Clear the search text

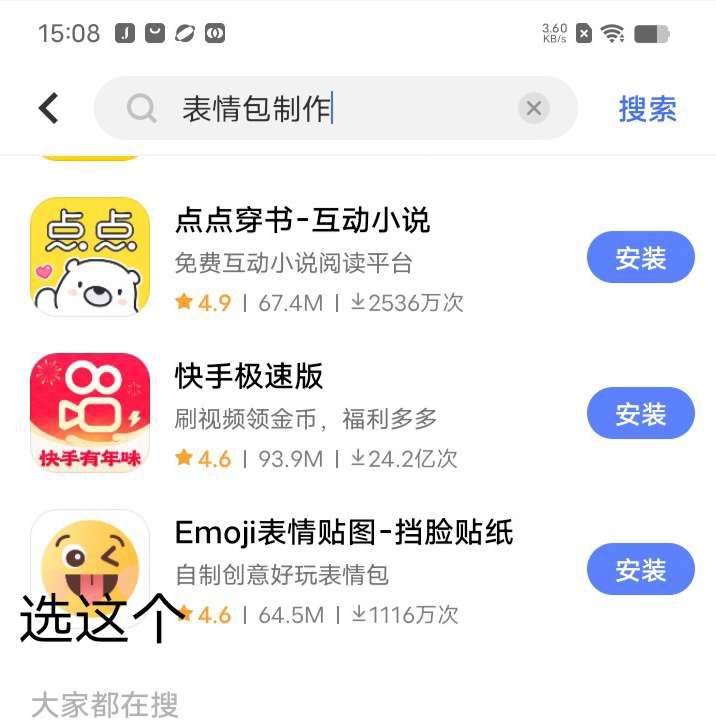pyautogui.click(x=534, y=108)
